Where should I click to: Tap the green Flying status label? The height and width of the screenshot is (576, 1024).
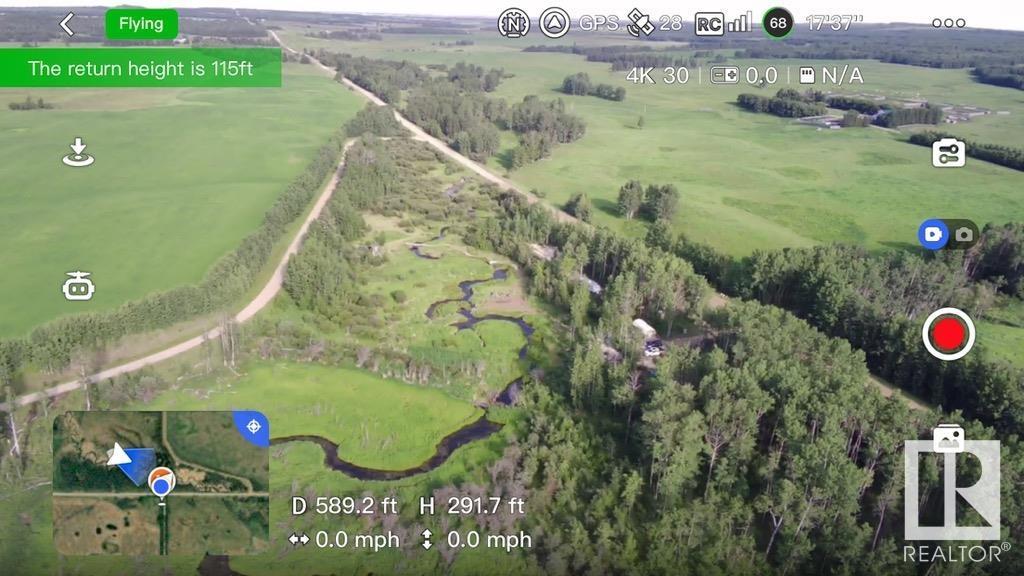click(141, 24)
